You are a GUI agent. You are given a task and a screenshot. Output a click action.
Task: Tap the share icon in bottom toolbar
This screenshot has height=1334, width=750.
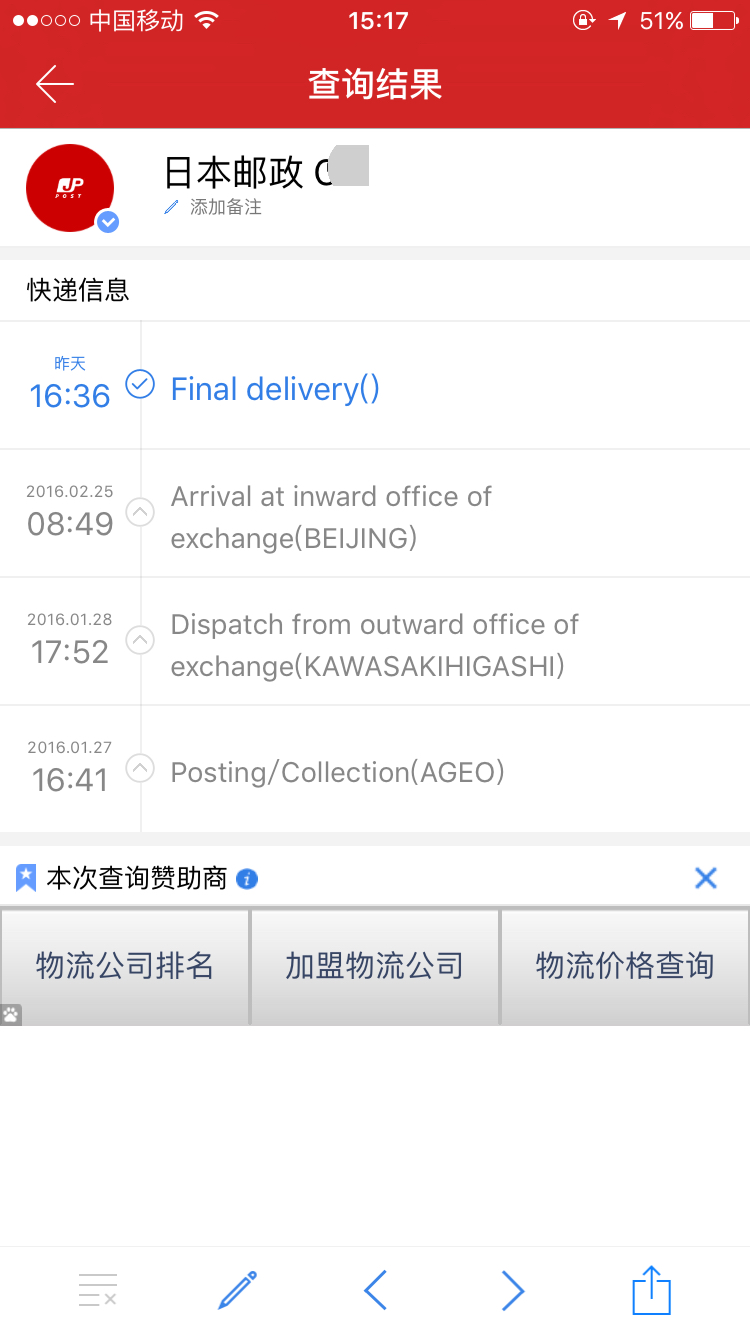(x=651, y=1290)
